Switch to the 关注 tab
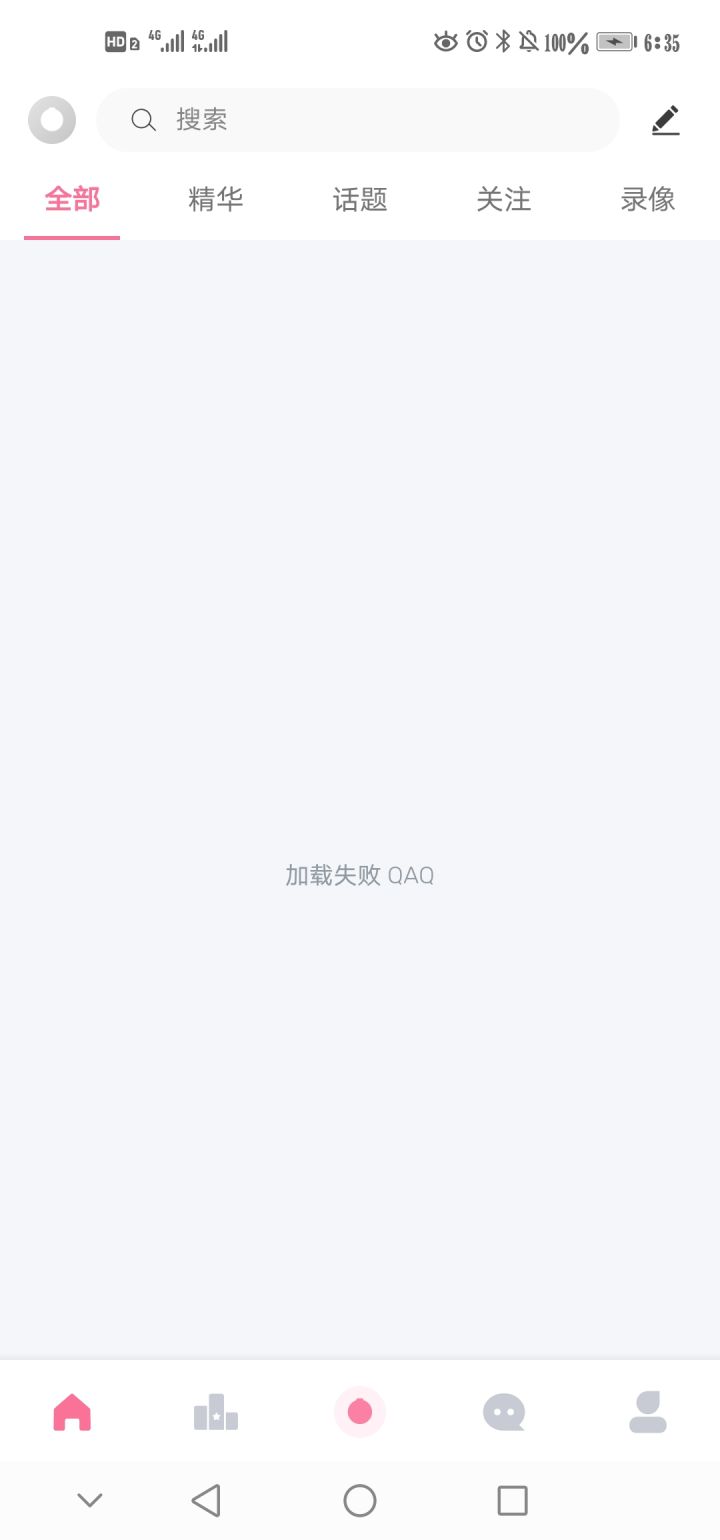Screen dimensions: 720x1540 504,199
